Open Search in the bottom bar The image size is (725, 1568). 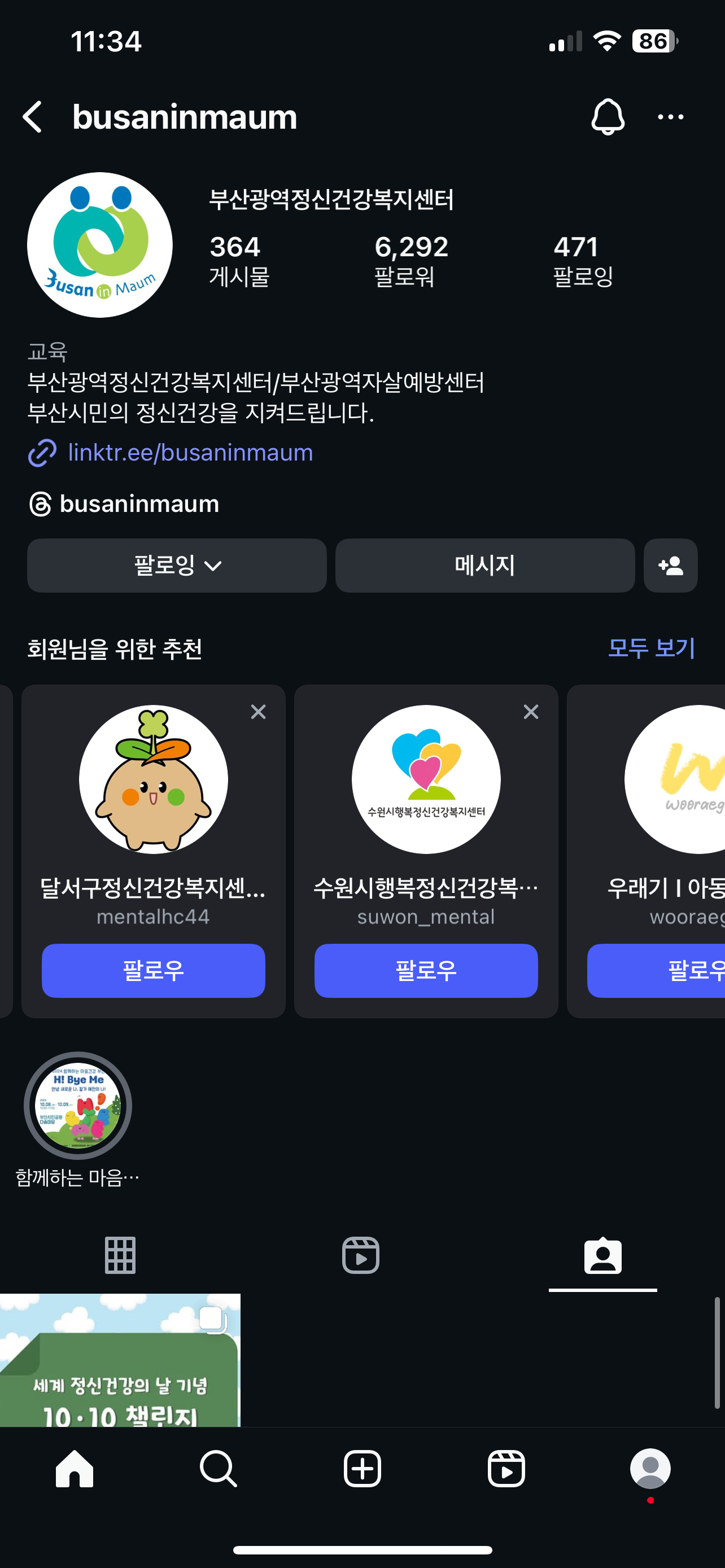[x=218, y=1468]
